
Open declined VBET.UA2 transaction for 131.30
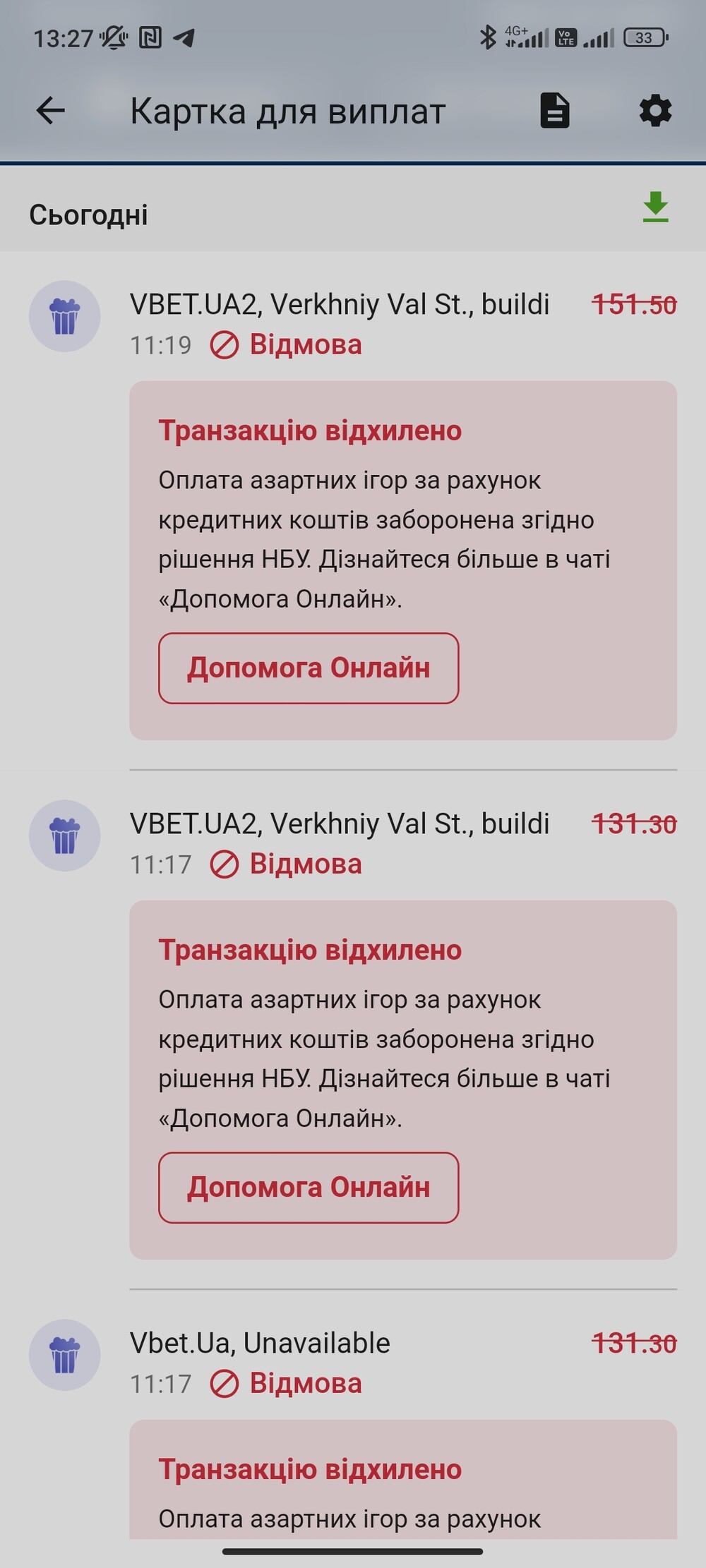pyautogui.click(x=353, y=843)
